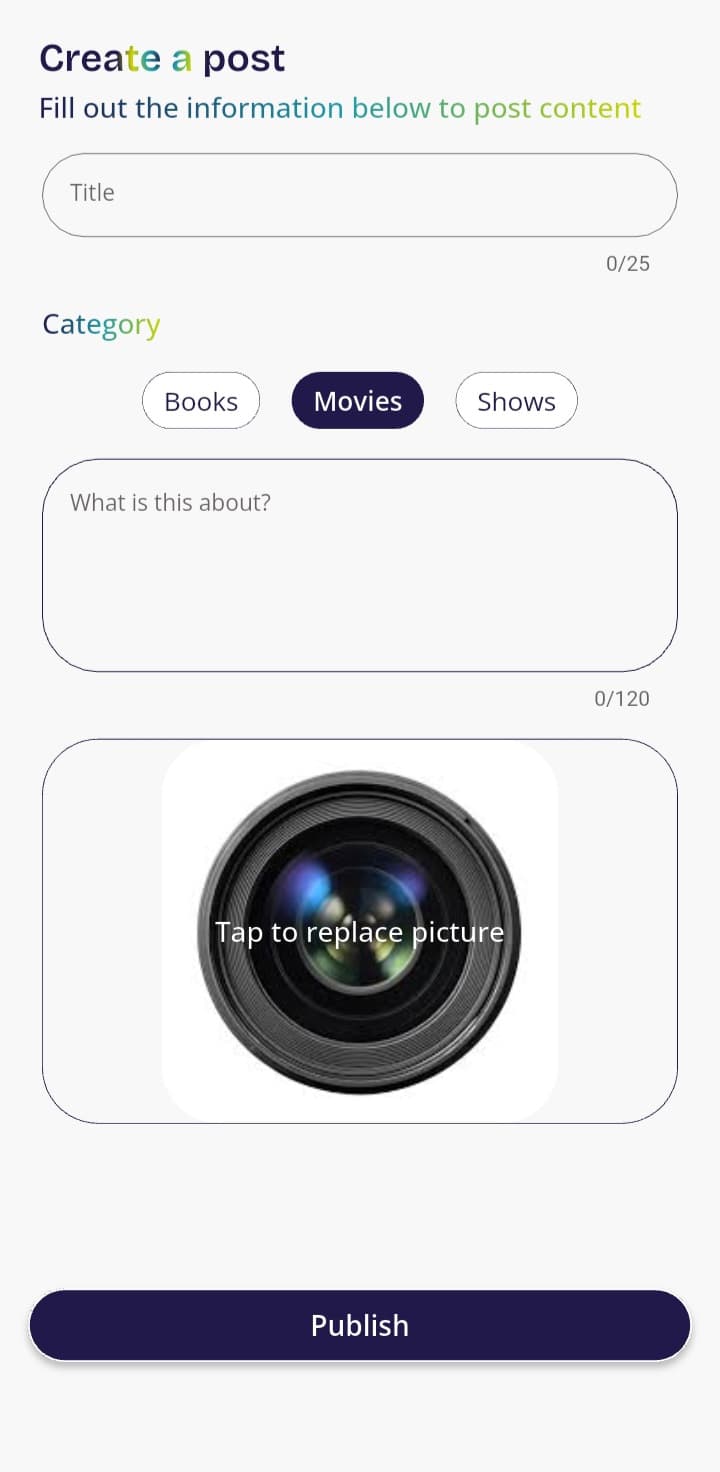Click the 0/120 character counter
Image resolution: width=720 pixels, height=1472 pixels.
(x=622, y=698)
